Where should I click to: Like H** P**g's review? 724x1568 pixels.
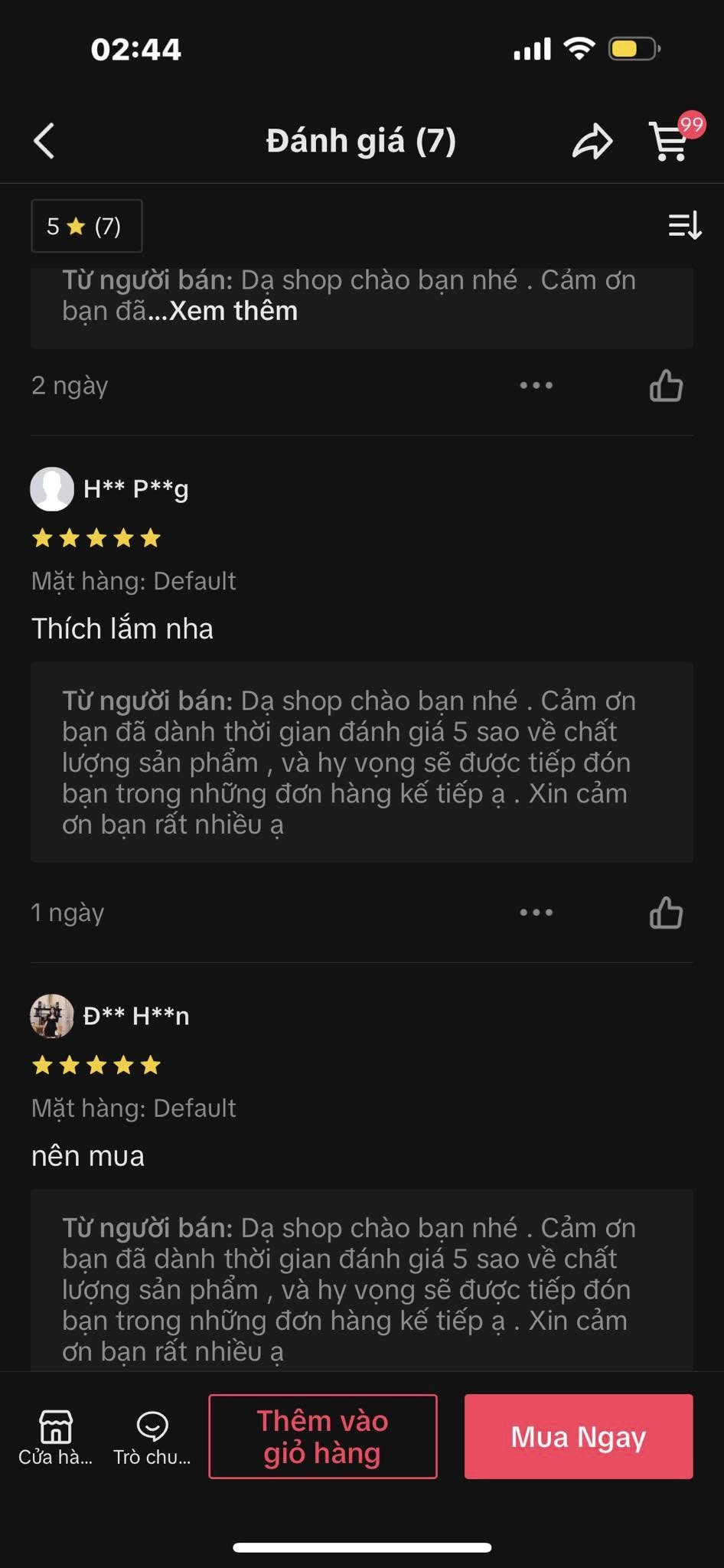point(666,912)
